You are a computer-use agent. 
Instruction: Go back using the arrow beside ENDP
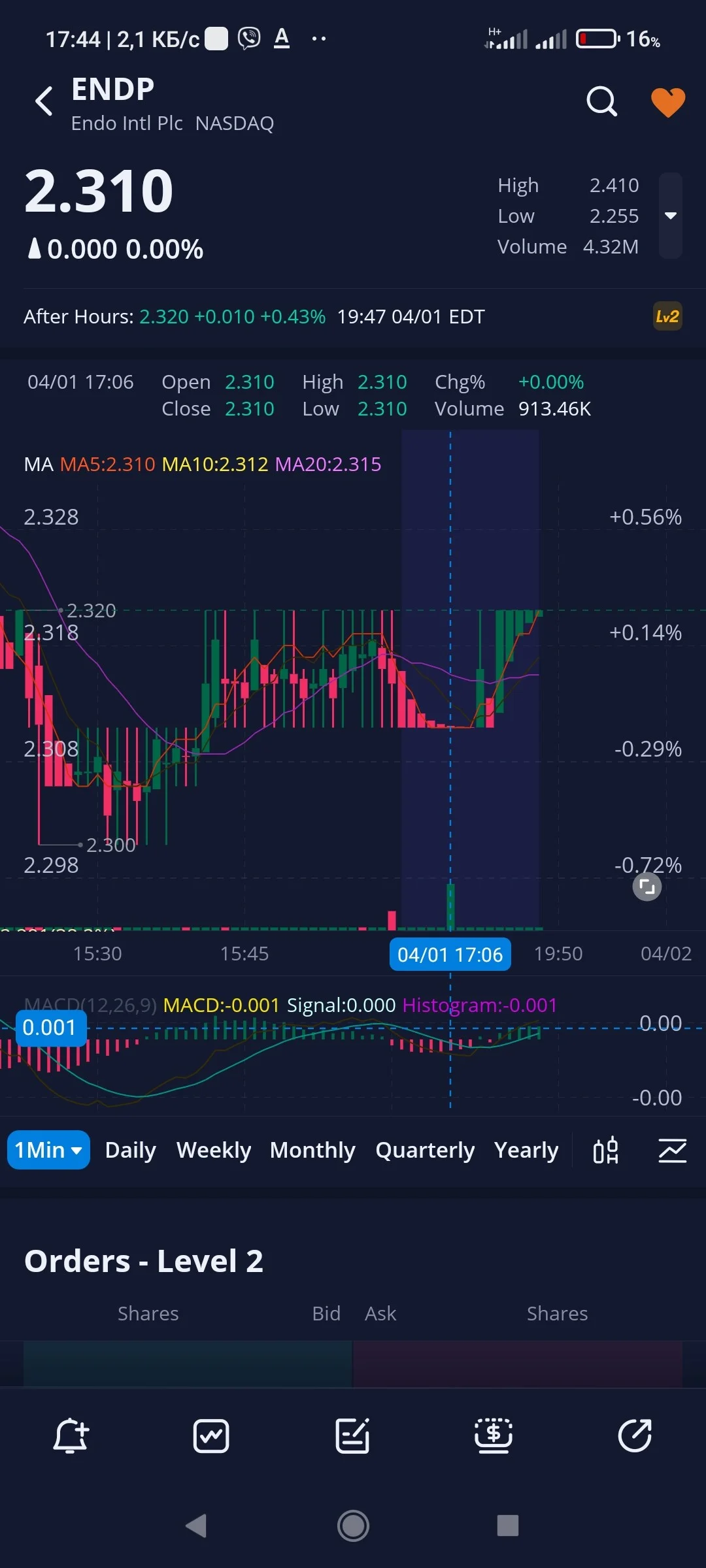click(44, 101)
